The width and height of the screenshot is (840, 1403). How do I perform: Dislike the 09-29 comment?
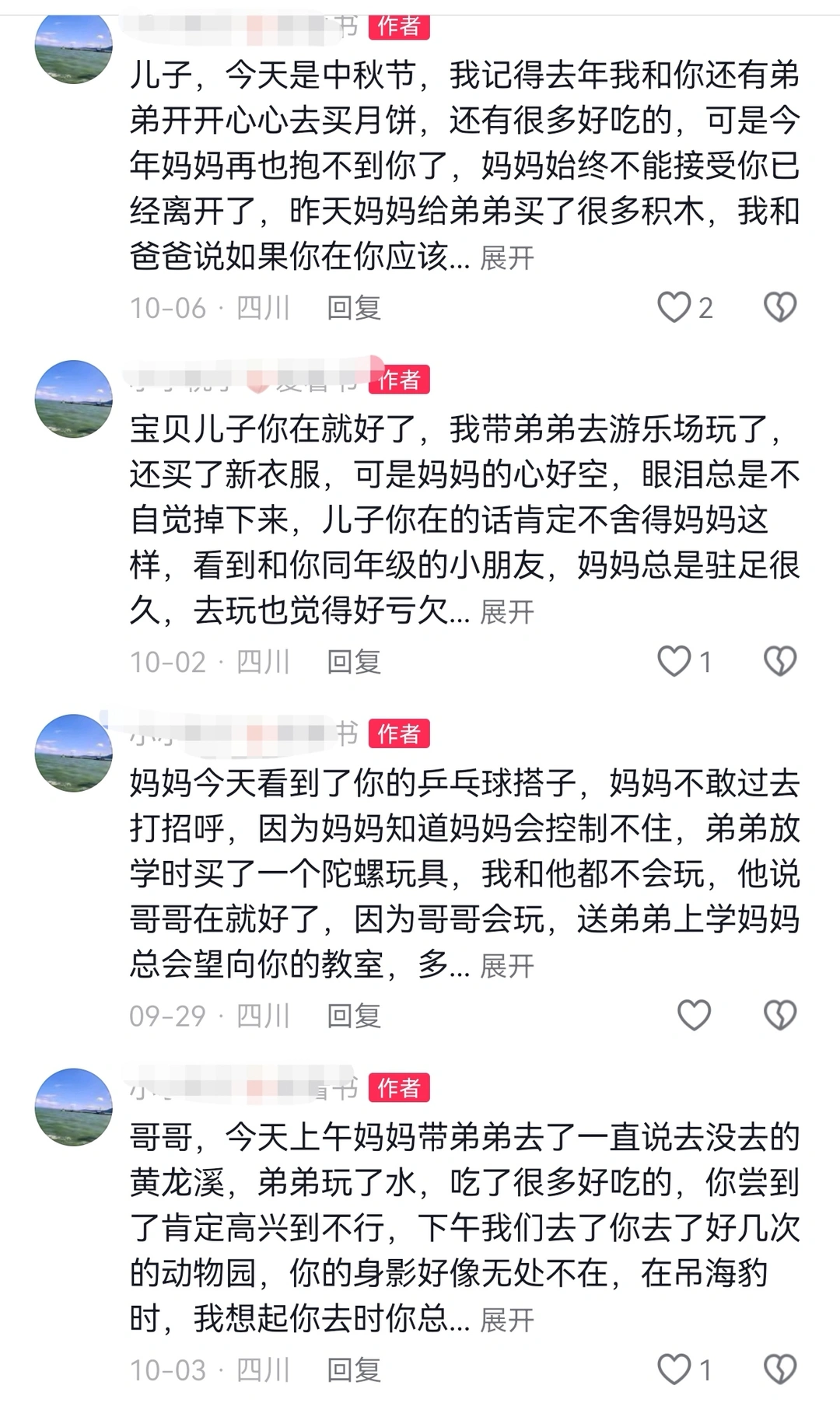coord(779,1015)
